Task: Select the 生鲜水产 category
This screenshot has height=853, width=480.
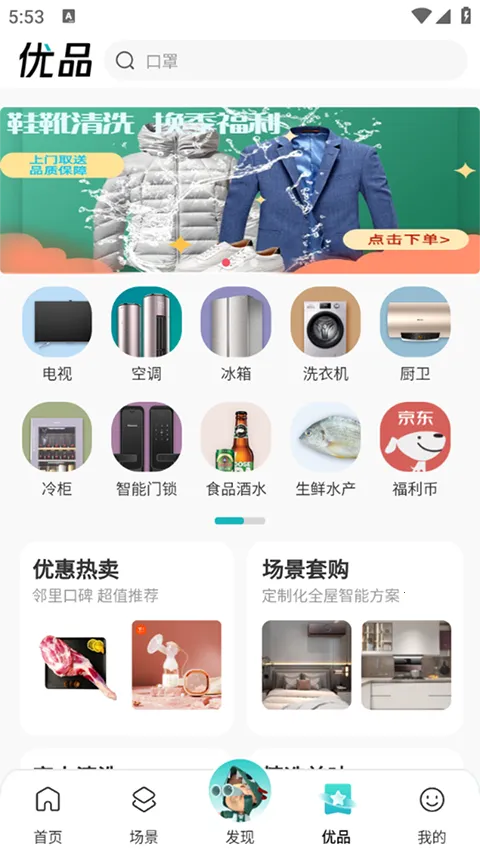Action: pyautogui.click(x=325, y=450)
